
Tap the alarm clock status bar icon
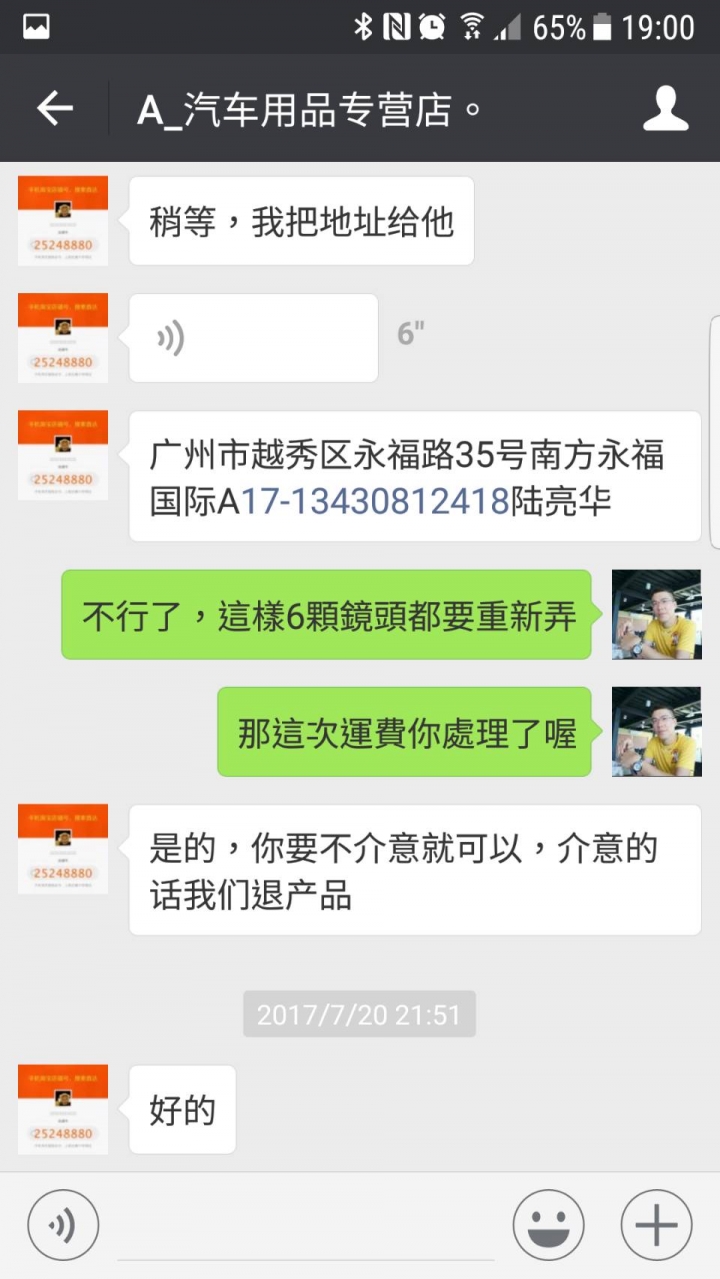click(430, 26)
